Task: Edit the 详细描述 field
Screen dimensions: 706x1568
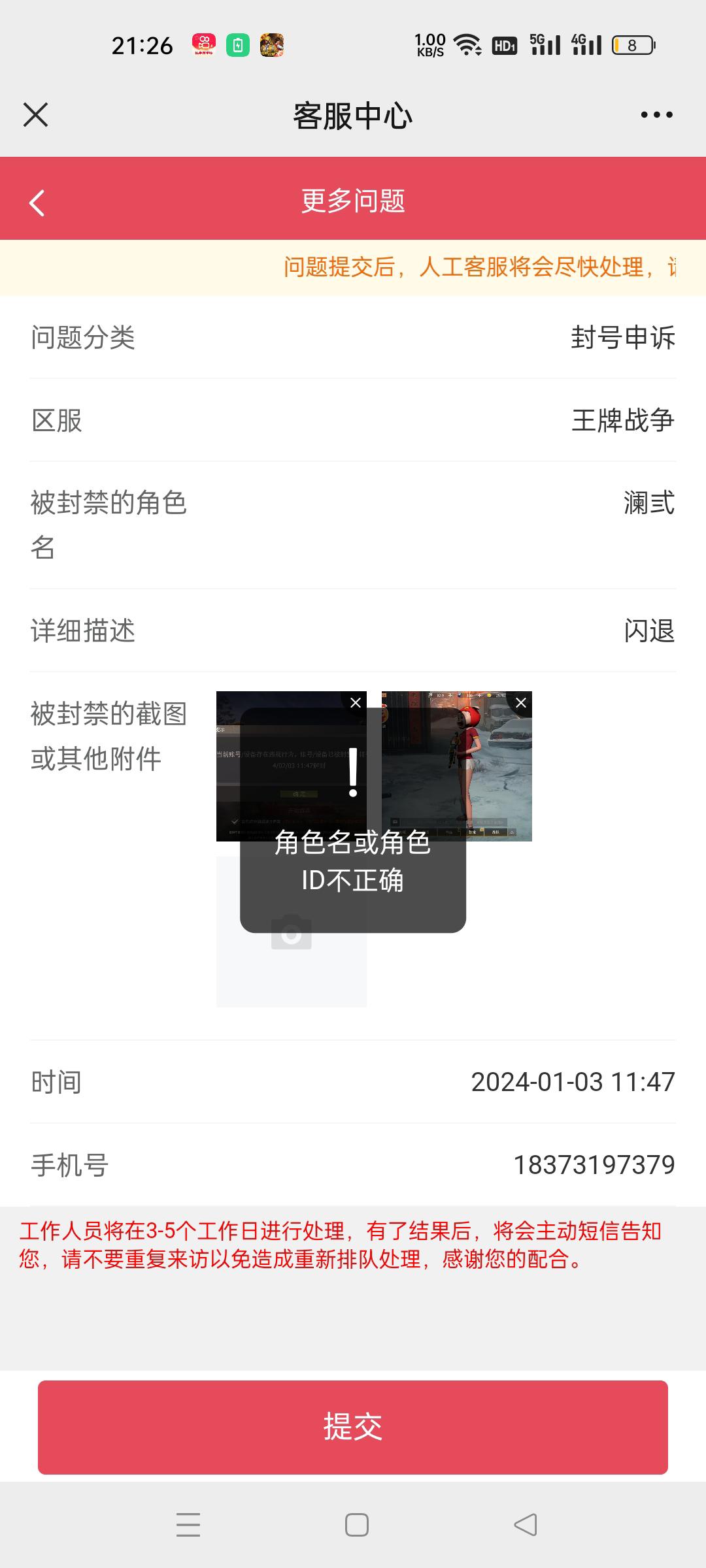Action: click(353, 630)
